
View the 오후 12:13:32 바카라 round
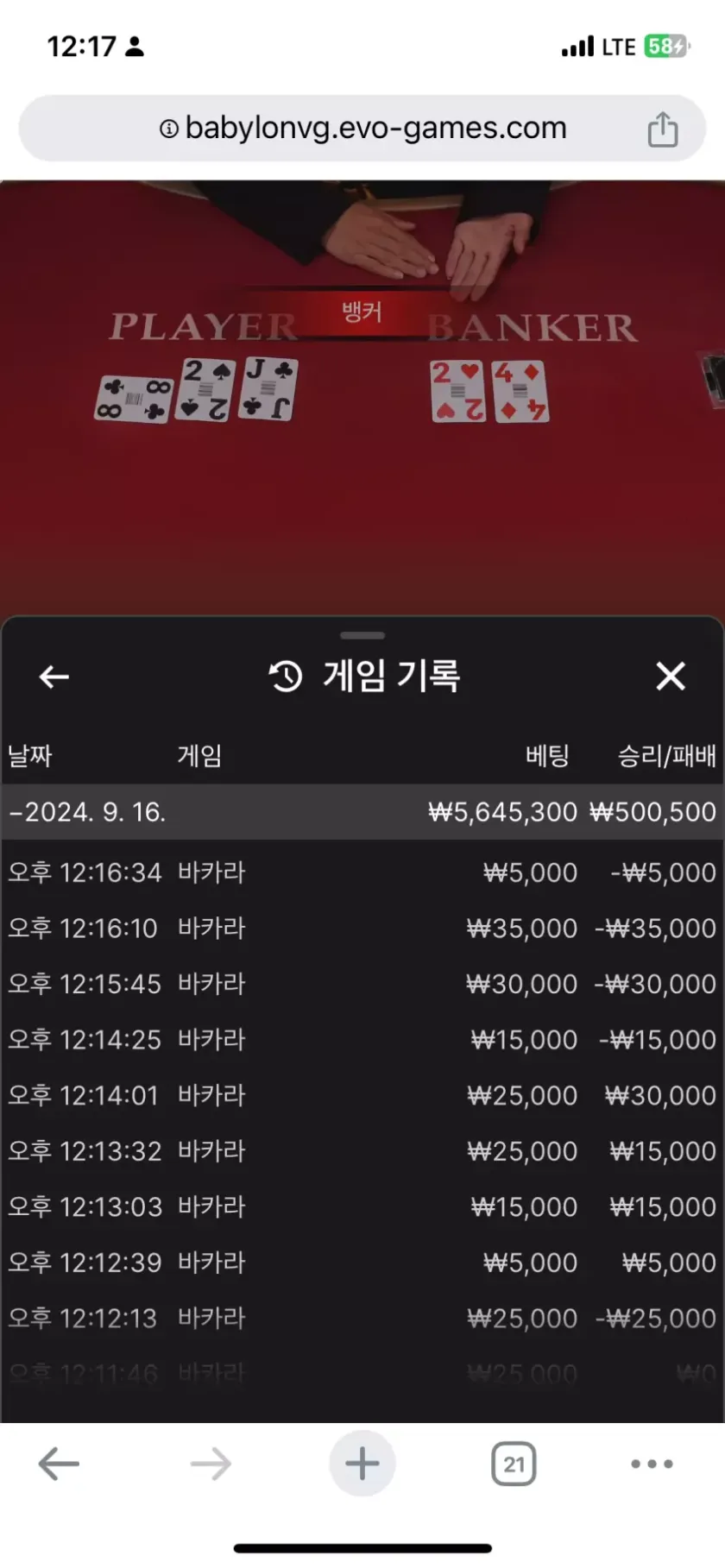pyautogui.click(x=362, y=1151)
